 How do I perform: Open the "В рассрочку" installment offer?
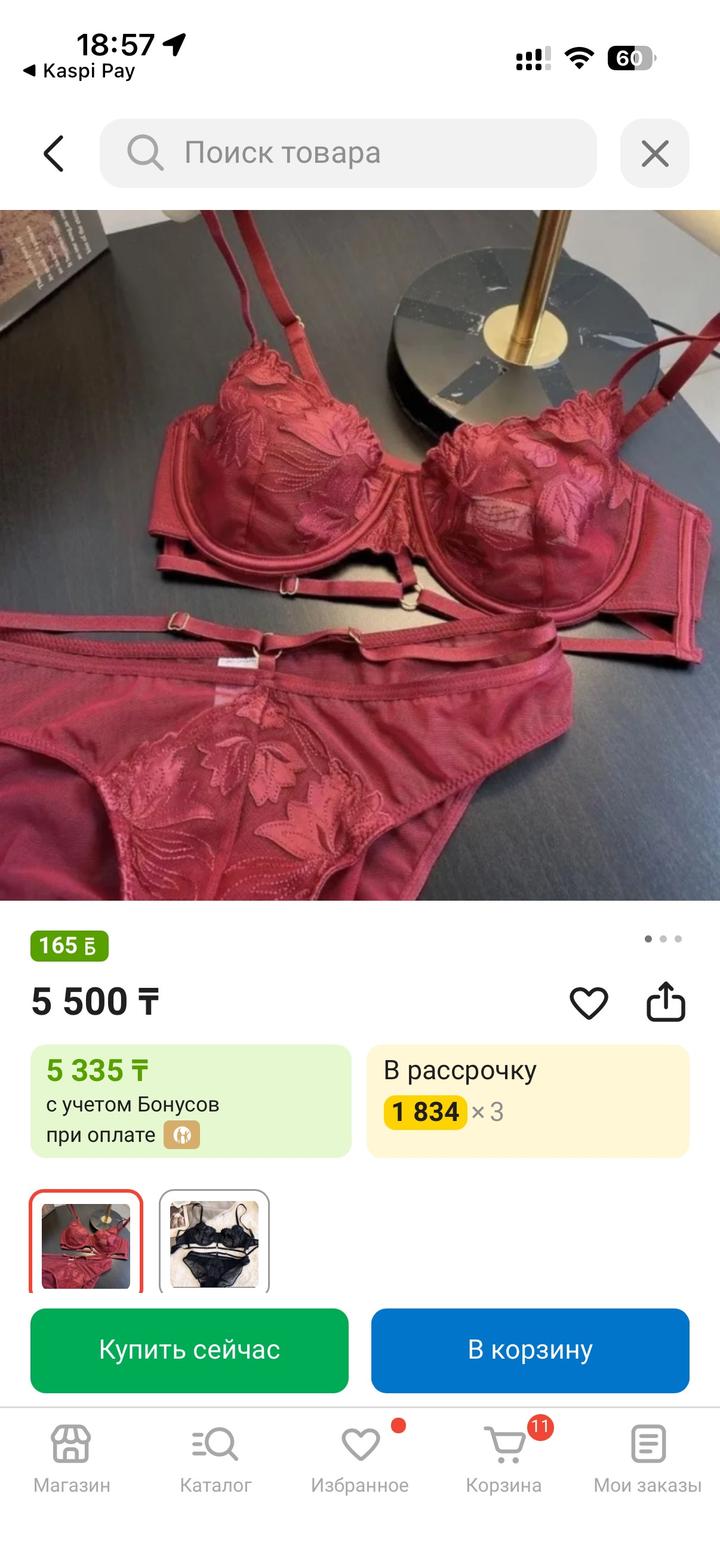(528, 1101)
